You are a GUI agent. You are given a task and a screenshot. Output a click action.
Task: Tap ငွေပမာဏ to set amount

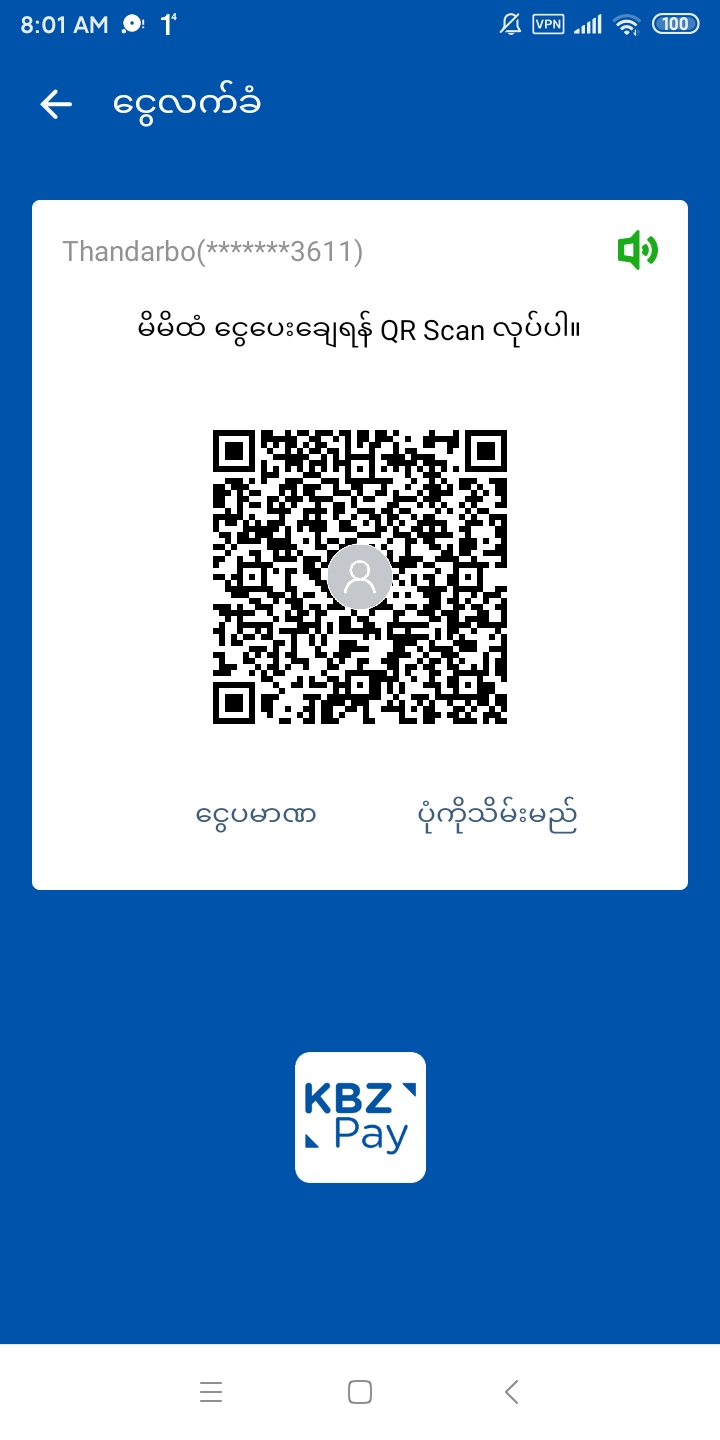pos(256,815)
